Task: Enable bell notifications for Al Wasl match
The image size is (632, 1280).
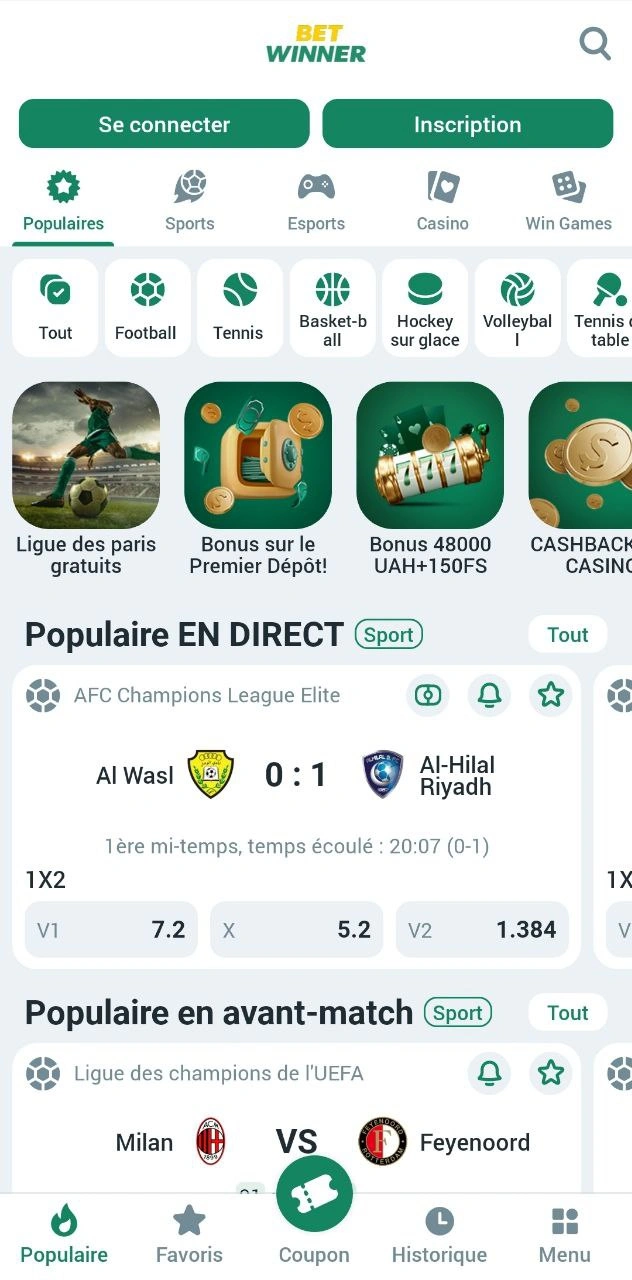Action: (489, 695)
